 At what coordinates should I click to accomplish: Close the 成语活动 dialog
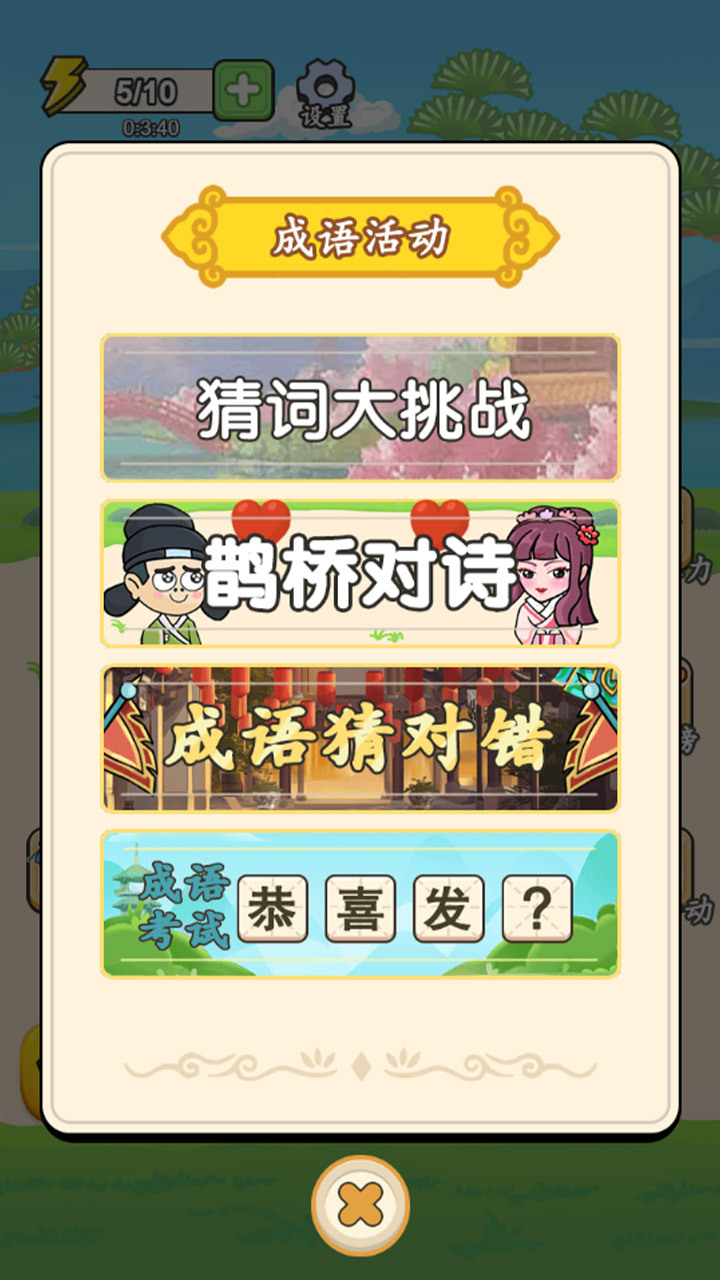[x=360, y=1205]
